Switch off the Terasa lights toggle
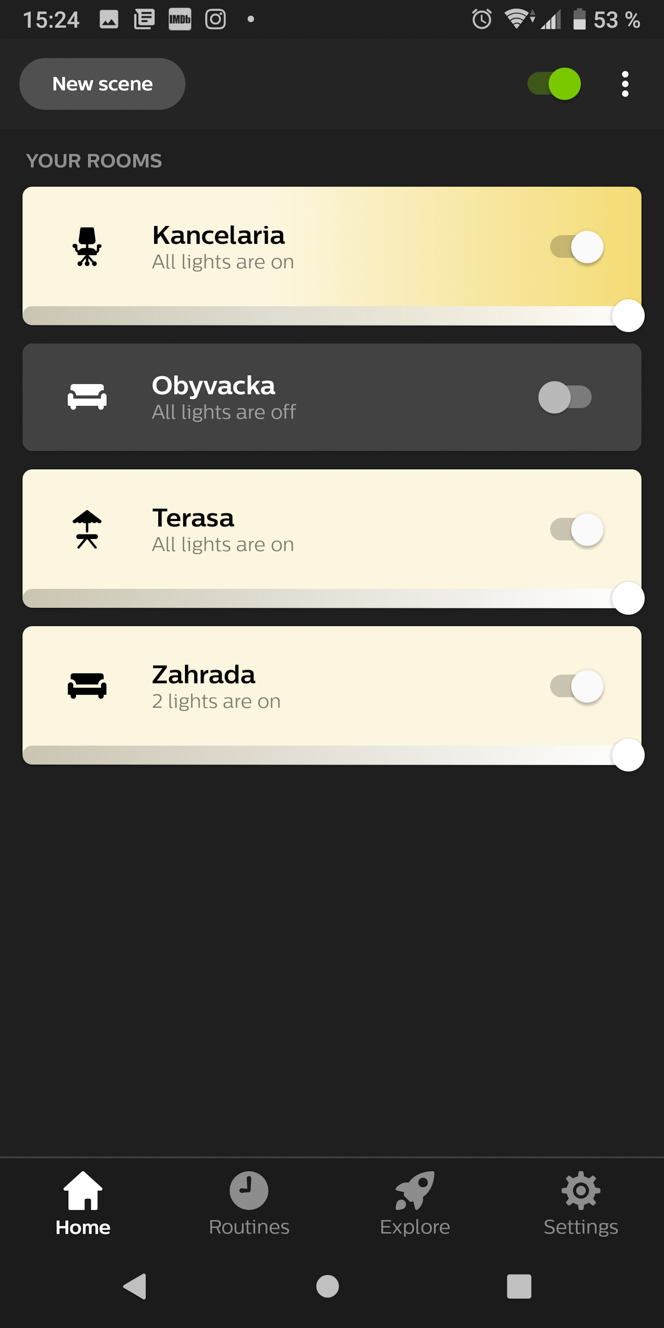 [x=577, y=530]
